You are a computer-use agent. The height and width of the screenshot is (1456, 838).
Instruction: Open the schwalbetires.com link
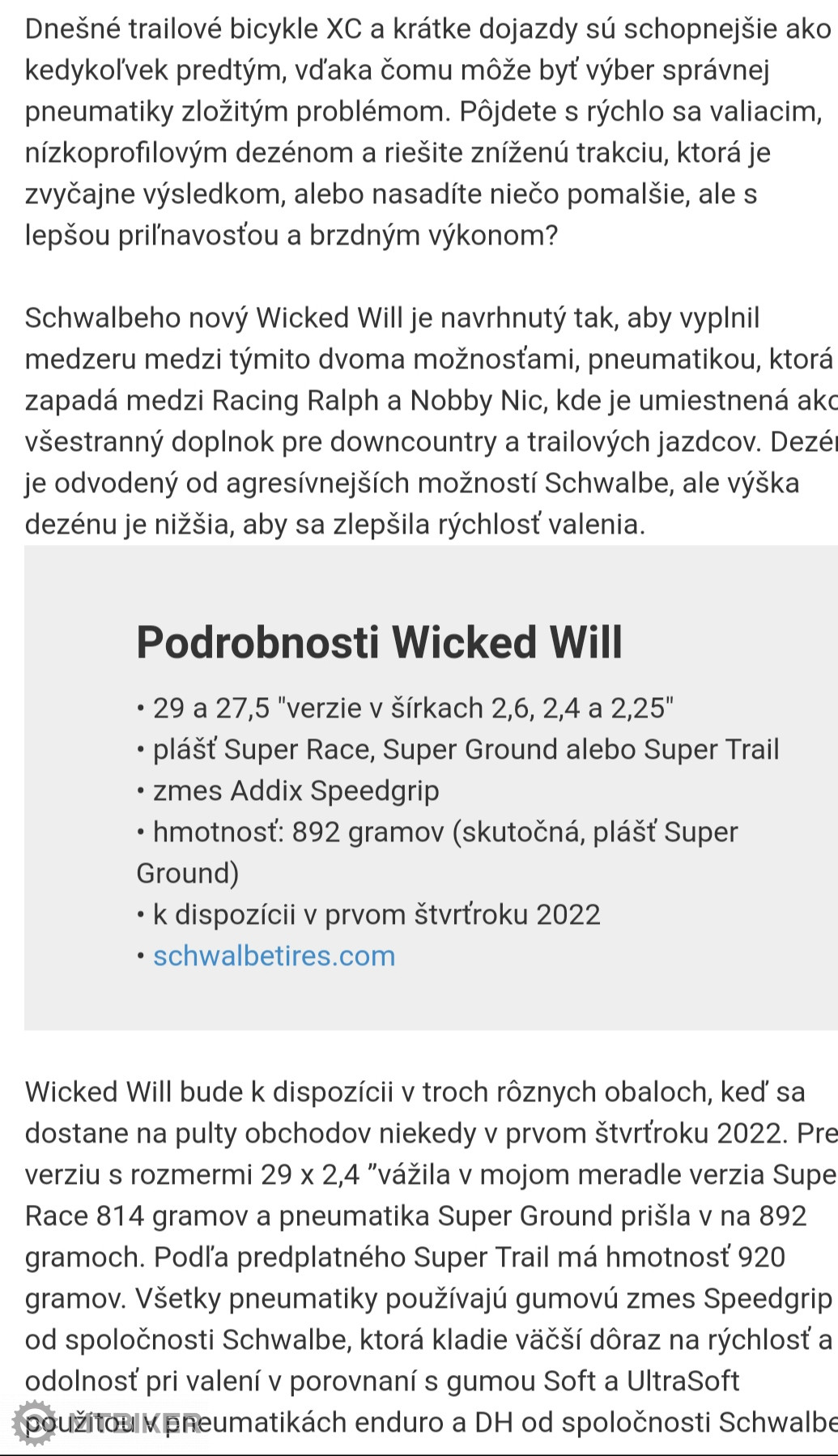274,956
